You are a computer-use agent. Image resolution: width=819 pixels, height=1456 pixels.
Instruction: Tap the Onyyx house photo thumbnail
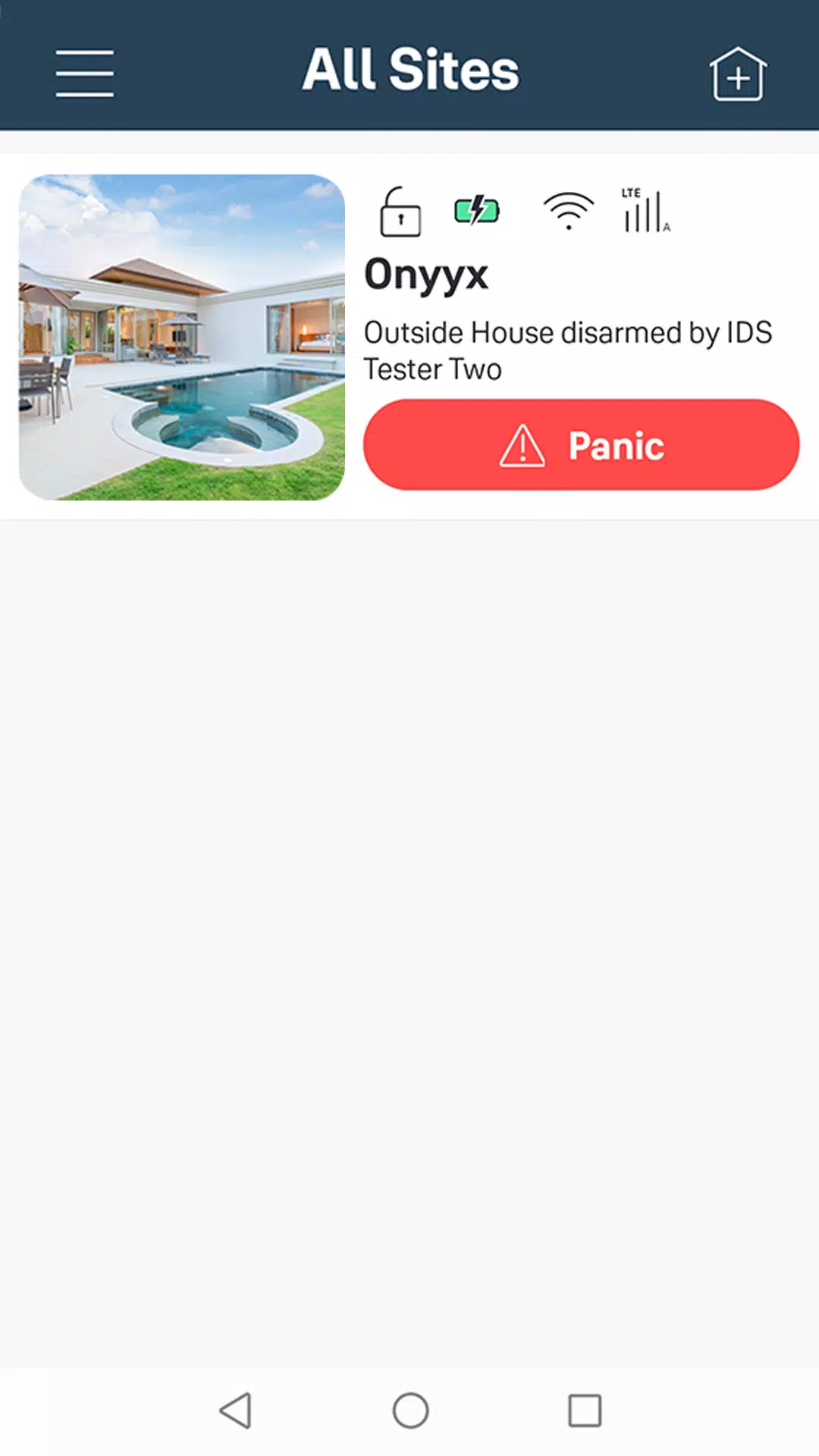pos(182,337)
